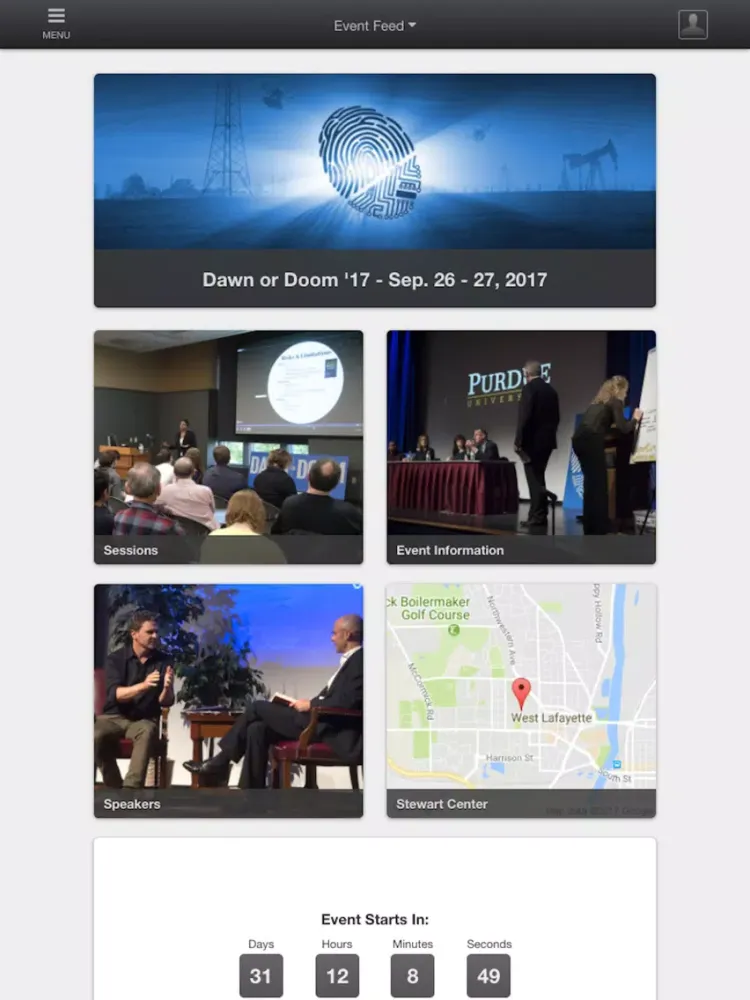Open the Dawn or Doom '17 banner

click(x=375, y=190)
